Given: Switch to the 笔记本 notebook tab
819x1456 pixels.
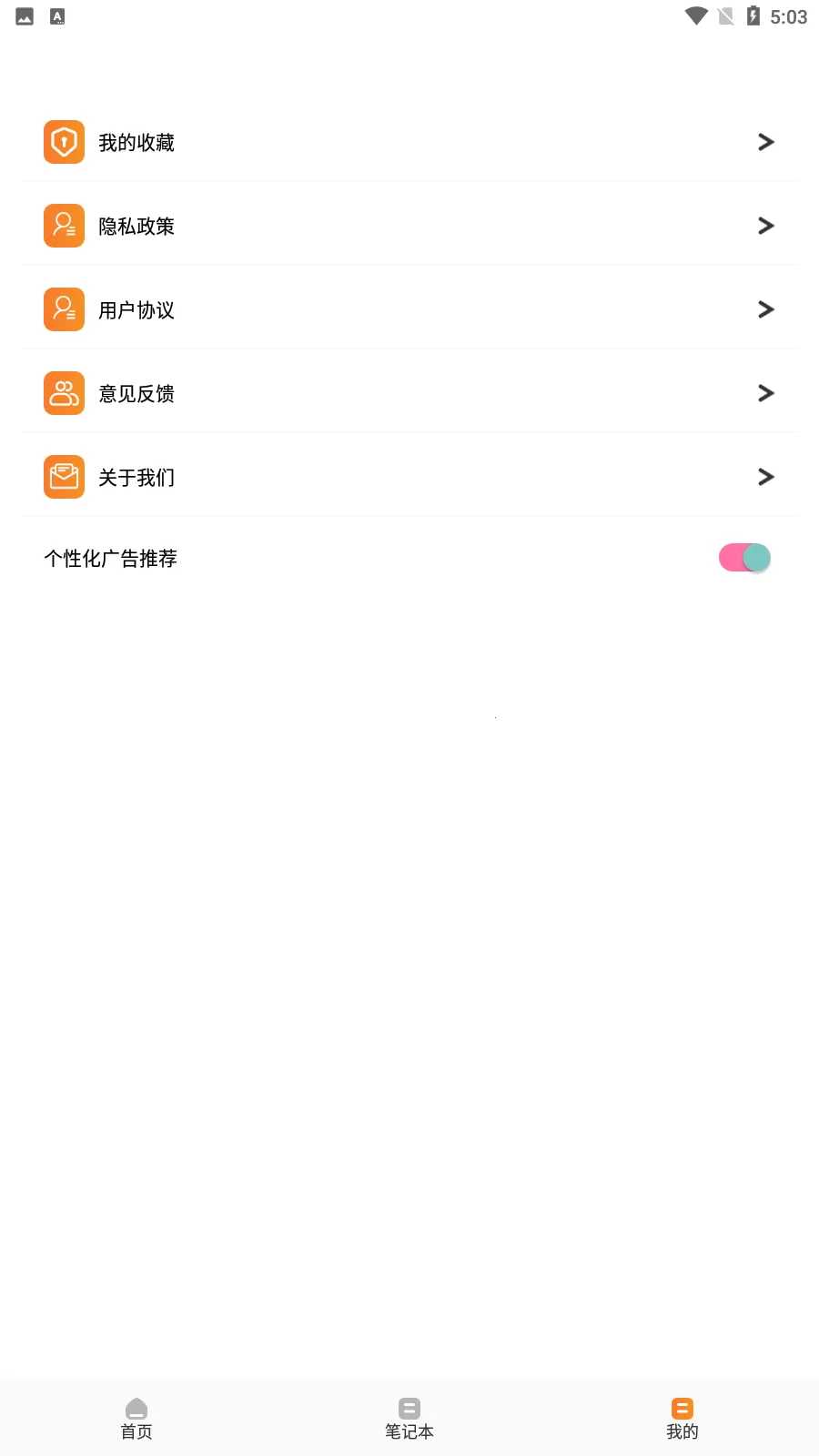Looking at the screenshot, I should pyautogui.click(x=409, y=1418).
